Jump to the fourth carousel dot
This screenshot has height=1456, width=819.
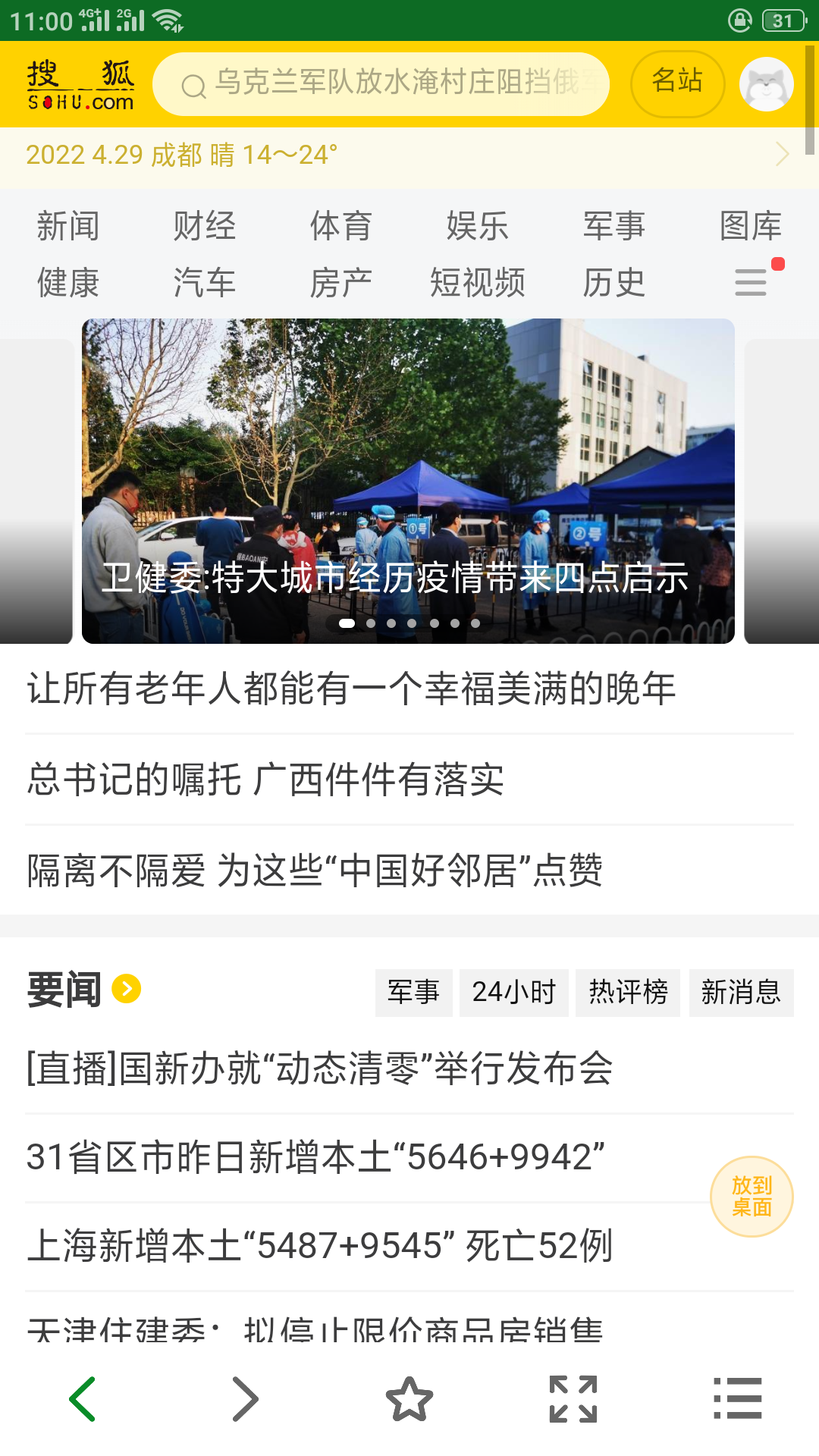(x=413, y=623)
